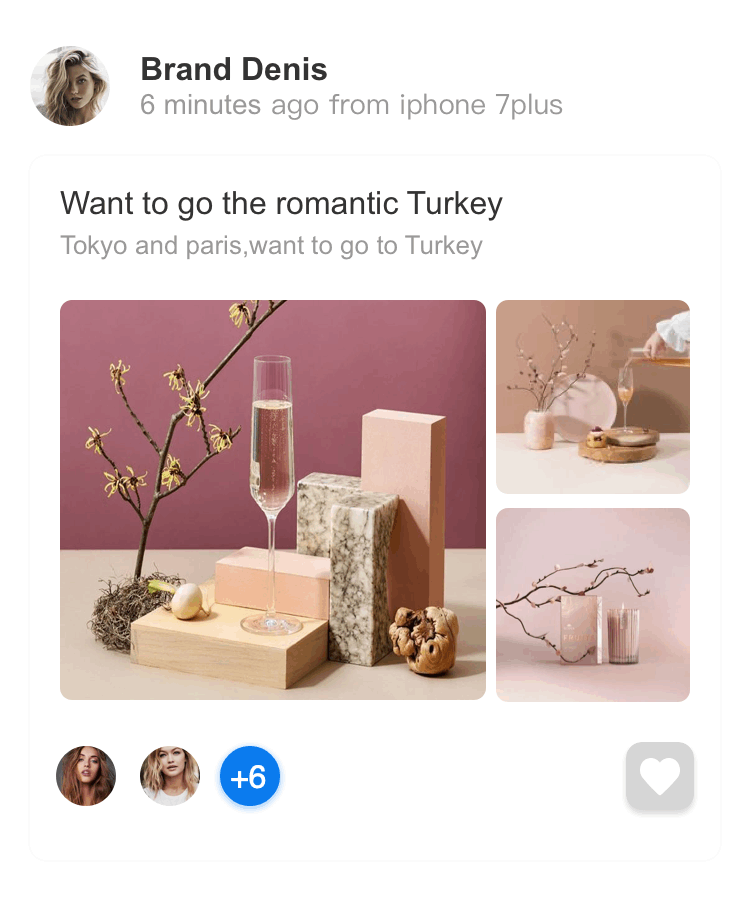Open the Brand Denis username

(234, 69)
